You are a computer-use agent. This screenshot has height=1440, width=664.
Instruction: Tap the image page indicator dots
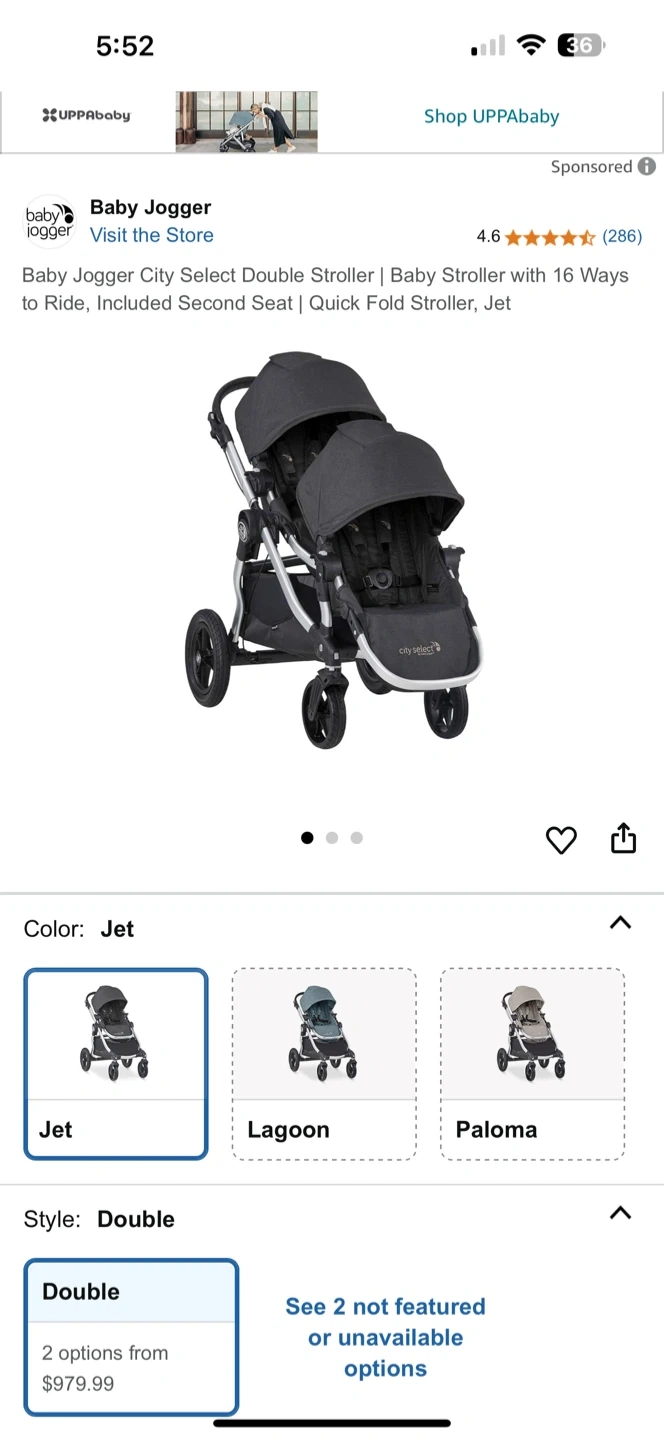[x=332, y=838]
